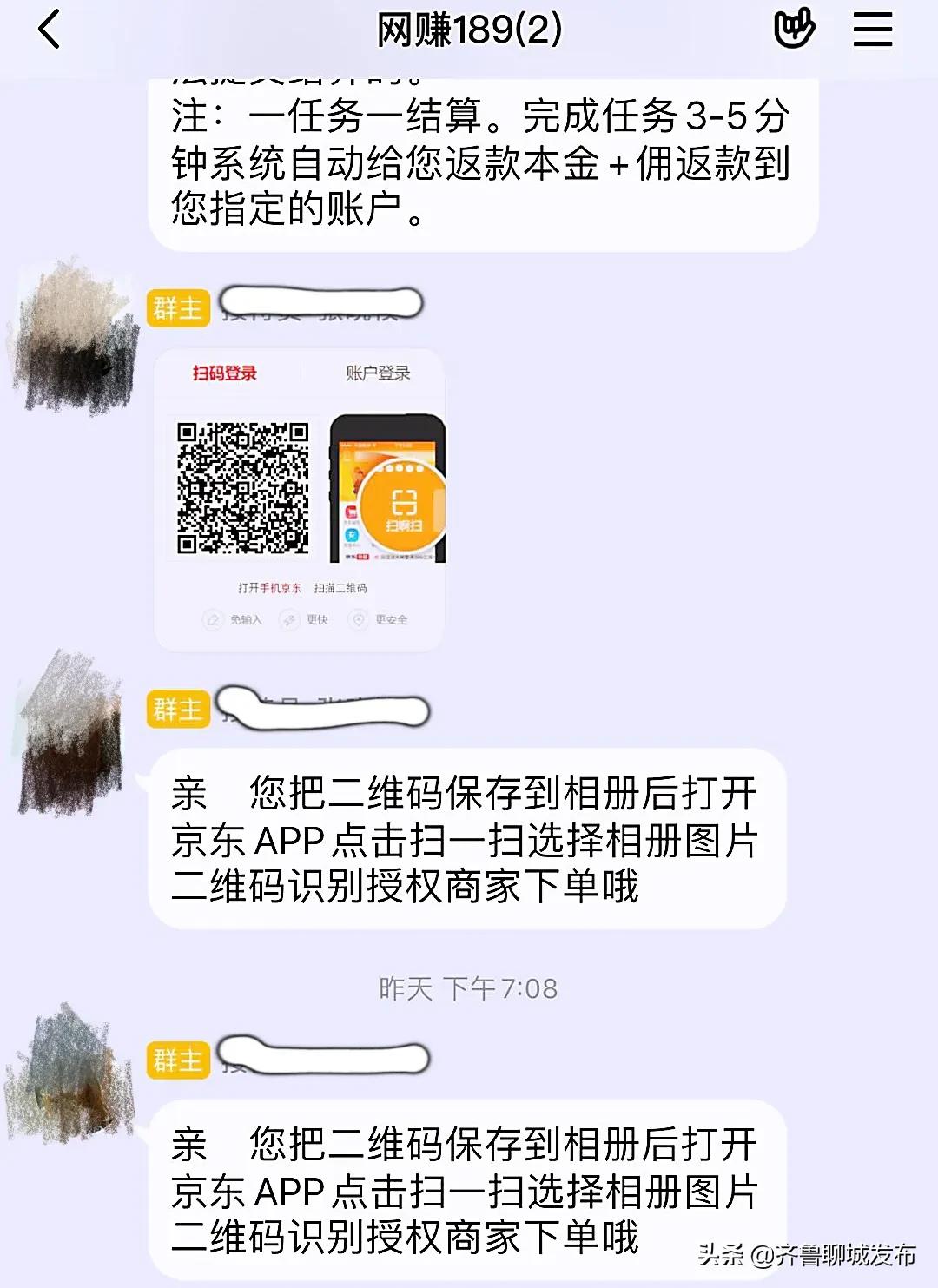Open the hamburger menu at top right

[874, 29]
